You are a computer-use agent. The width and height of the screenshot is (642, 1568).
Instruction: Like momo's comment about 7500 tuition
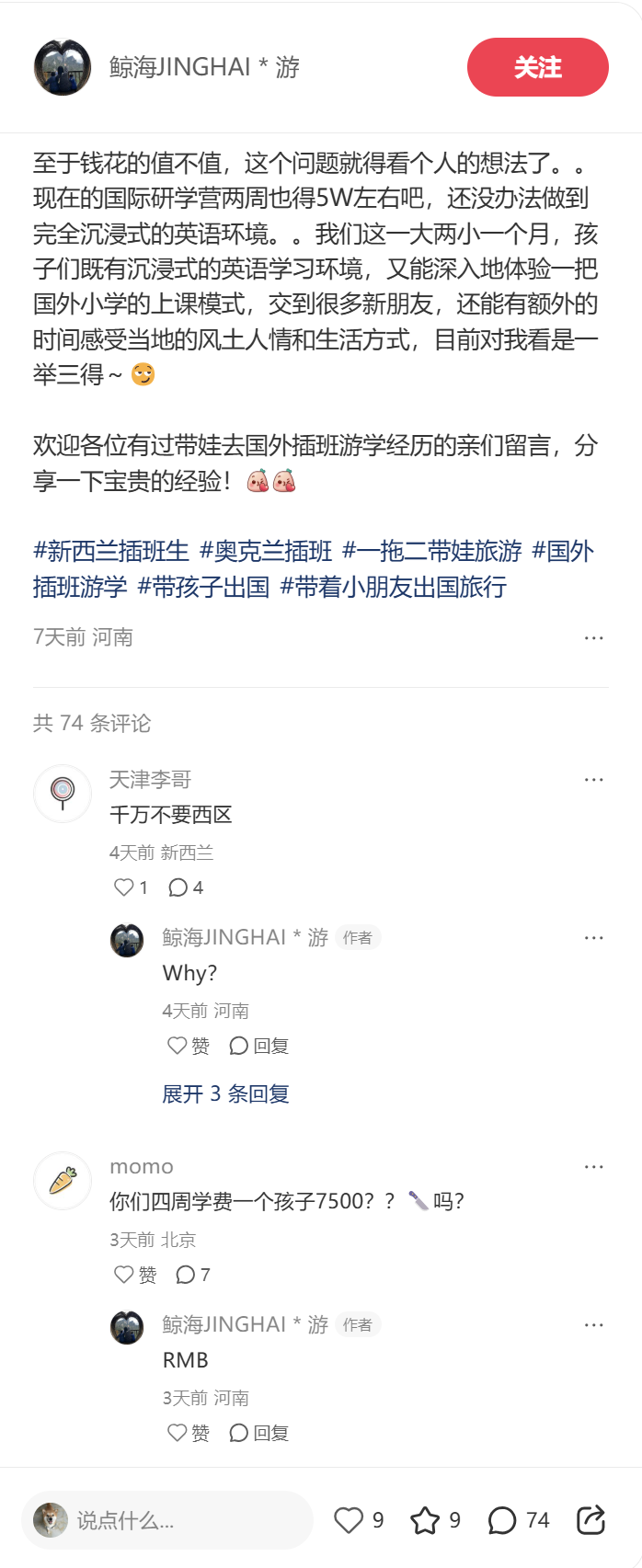coord(124,1275)
